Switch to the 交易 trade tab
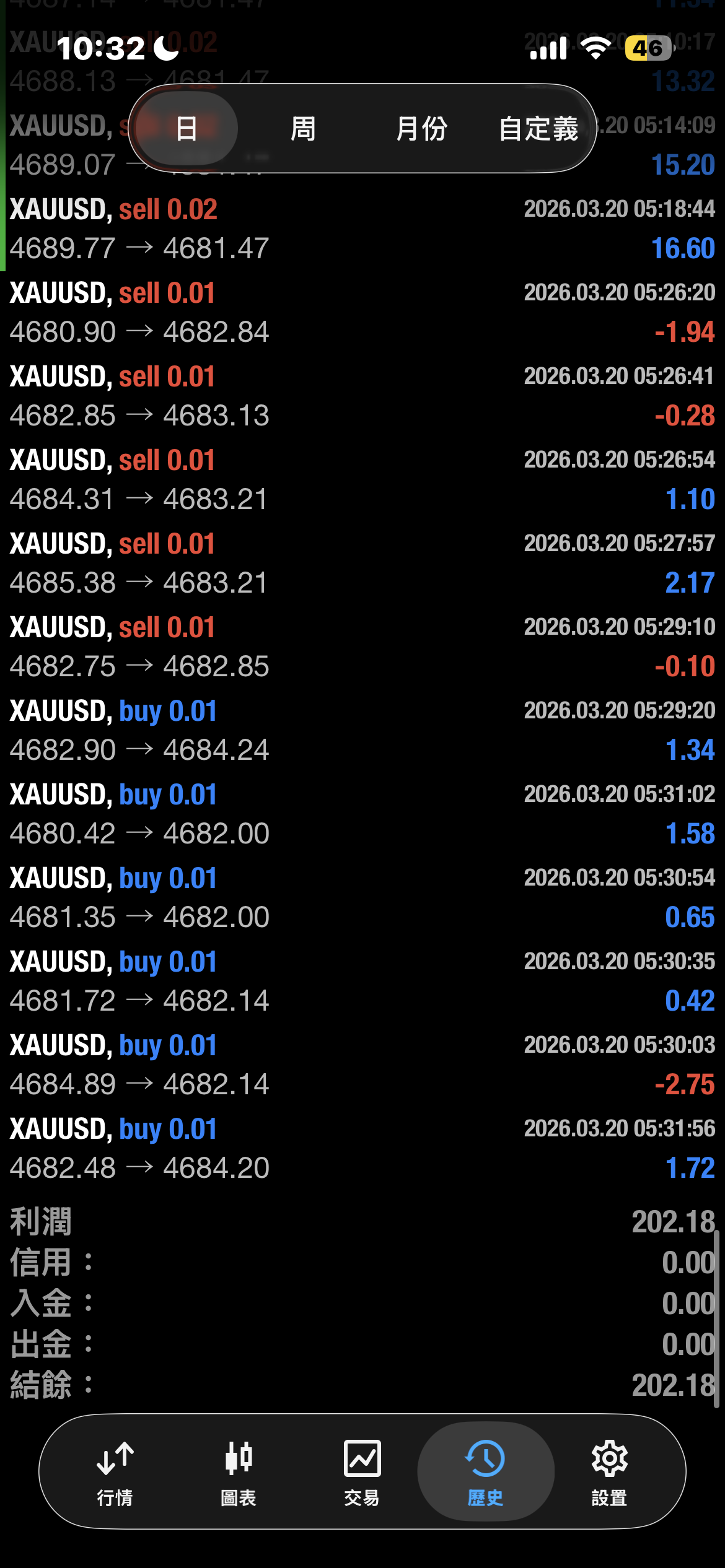Image resolution: width=725 pixels, height=1568 pixels. click(x=362, y=1473)
